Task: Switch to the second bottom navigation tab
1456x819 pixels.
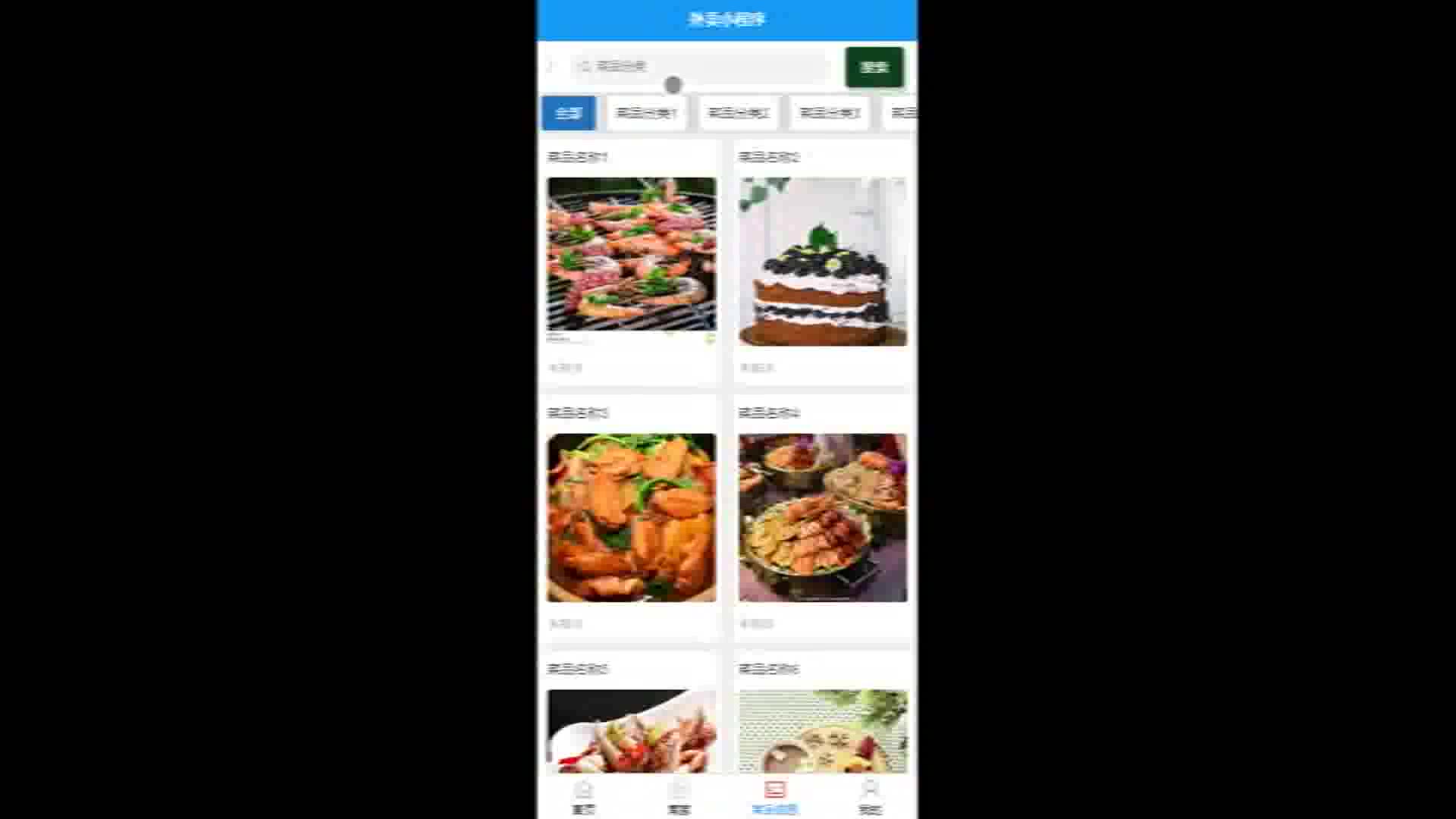Action: click(679, 796)
